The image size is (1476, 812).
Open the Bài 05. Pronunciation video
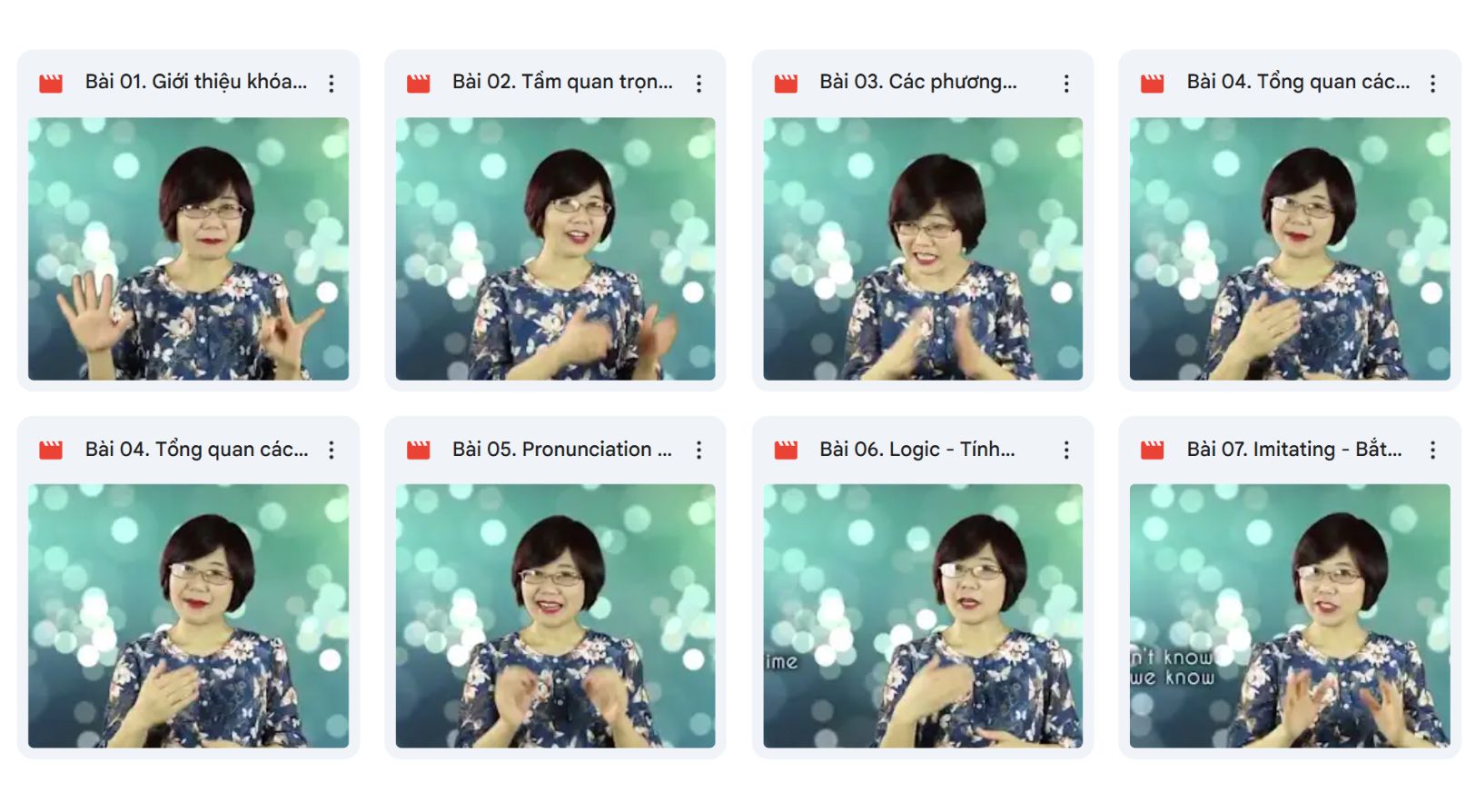(x=555, y=615)
